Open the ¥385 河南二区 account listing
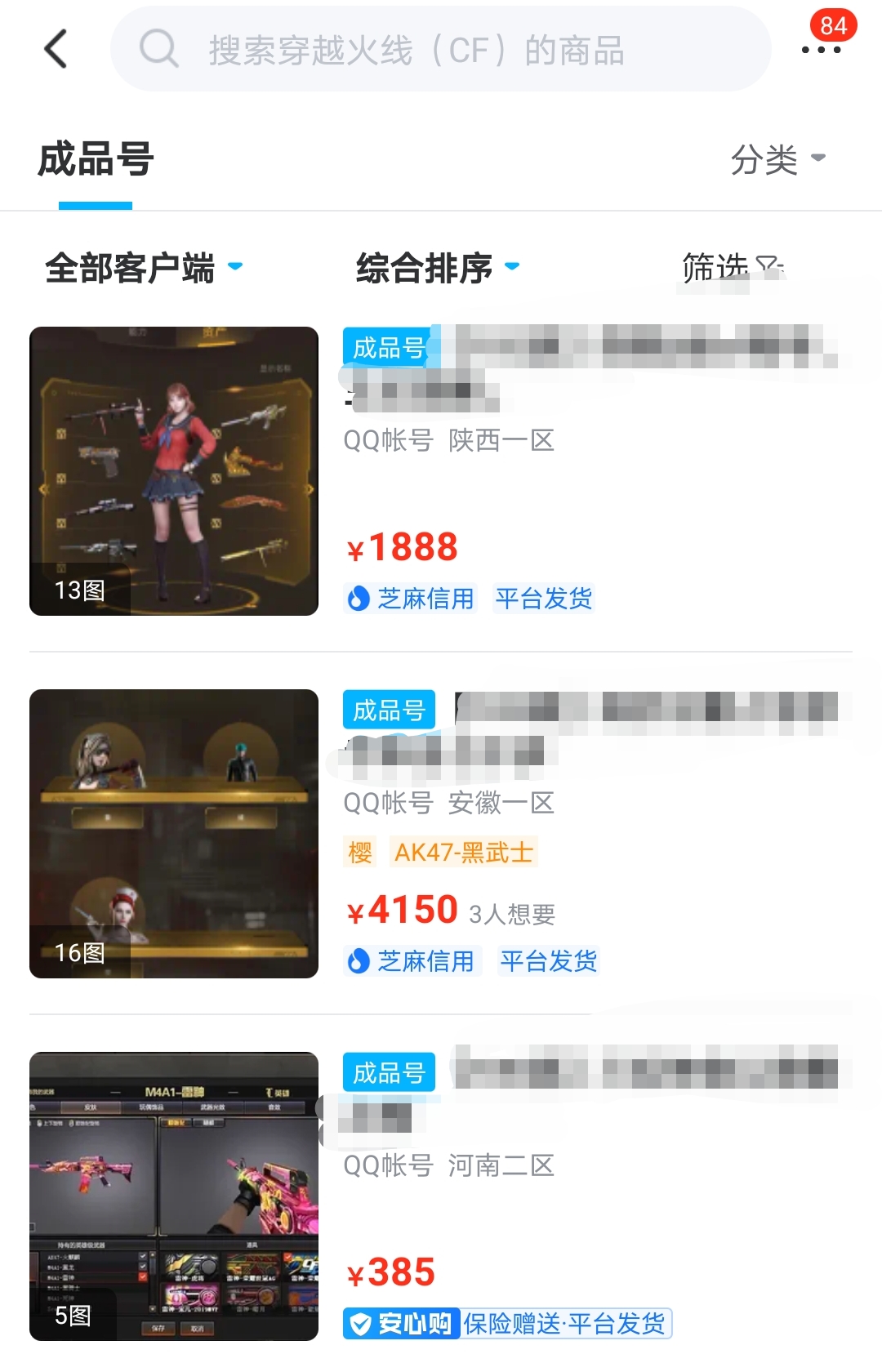Image resolution: width=882 pixels, height=1372 pixels. (441, 1195)
